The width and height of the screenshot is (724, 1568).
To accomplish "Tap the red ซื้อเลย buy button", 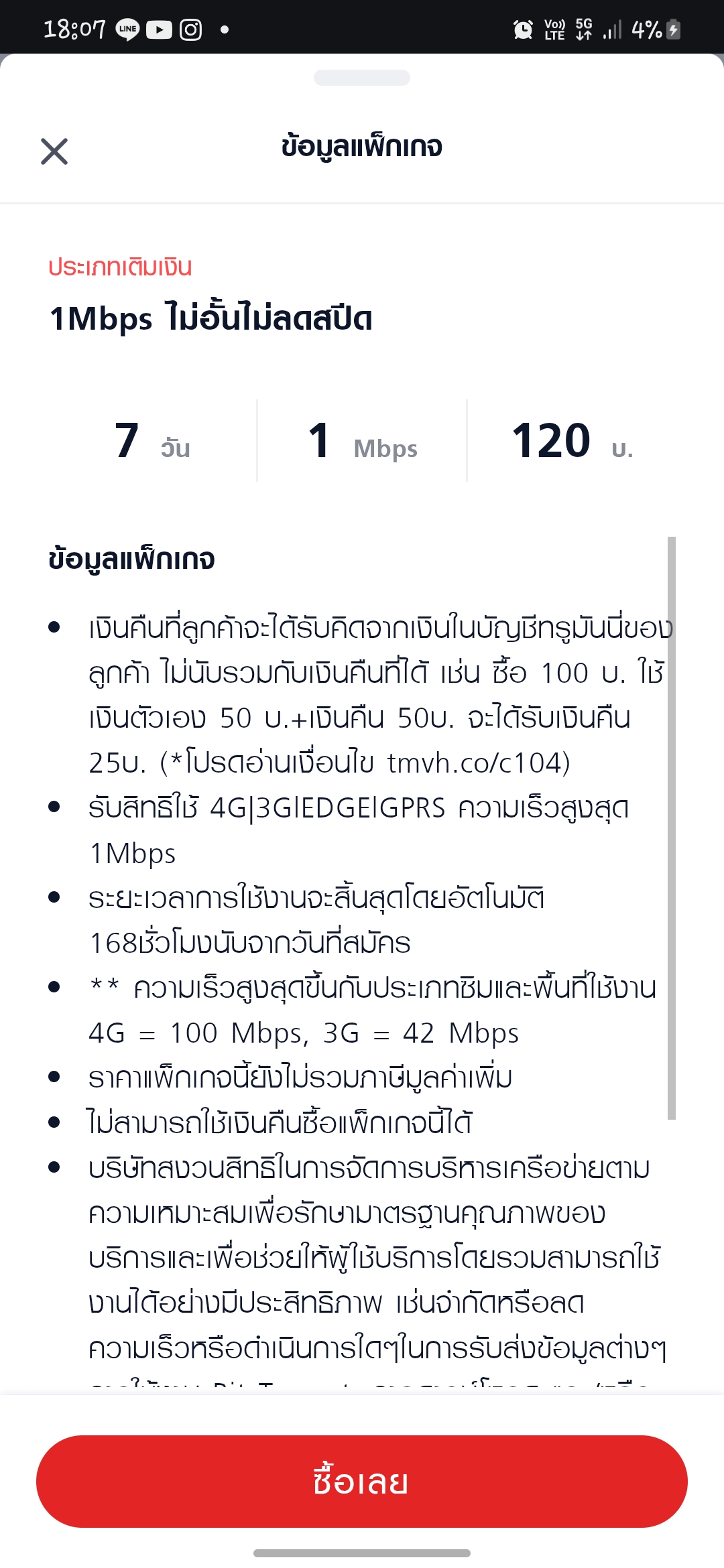I will (362, 1481).
